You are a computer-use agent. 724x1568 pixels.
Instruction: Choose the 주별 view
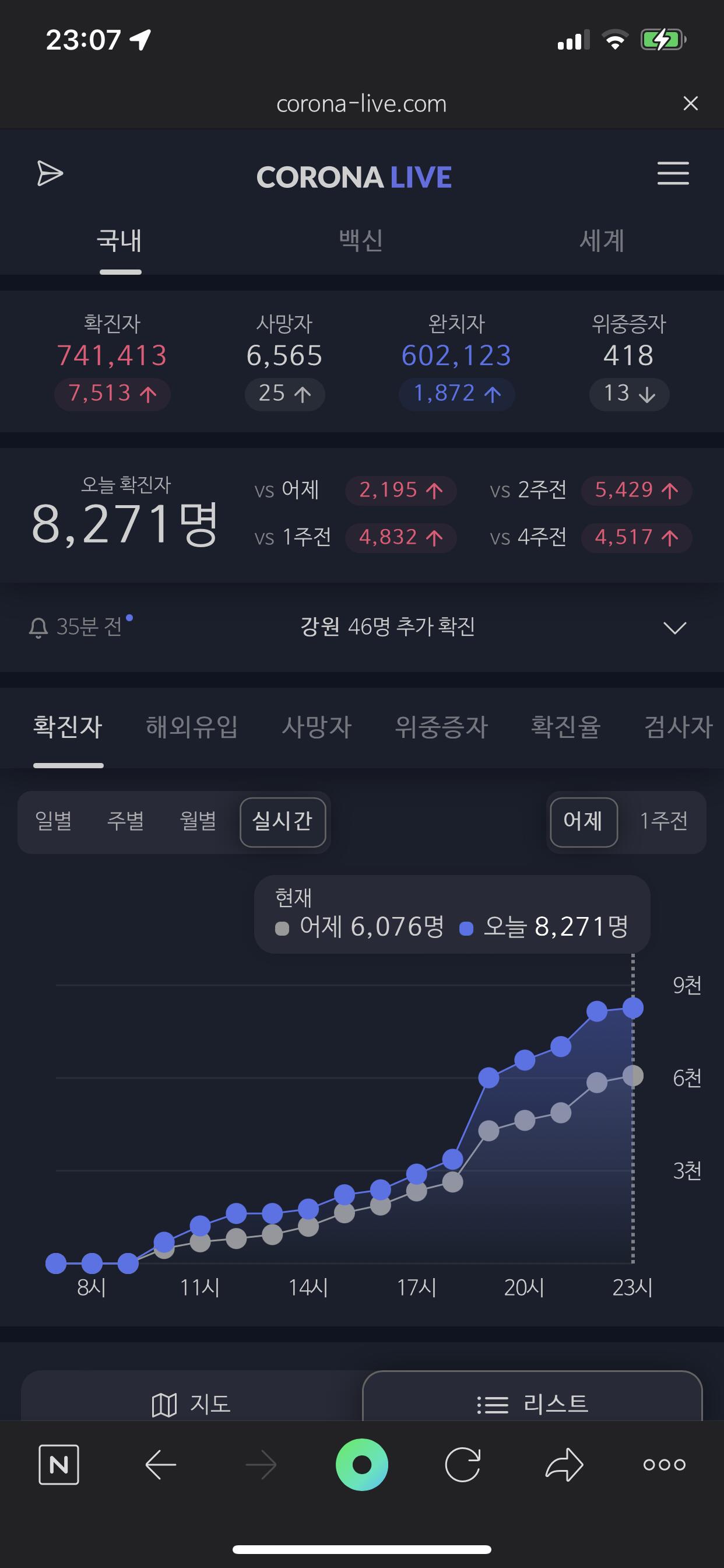point(125,821)
